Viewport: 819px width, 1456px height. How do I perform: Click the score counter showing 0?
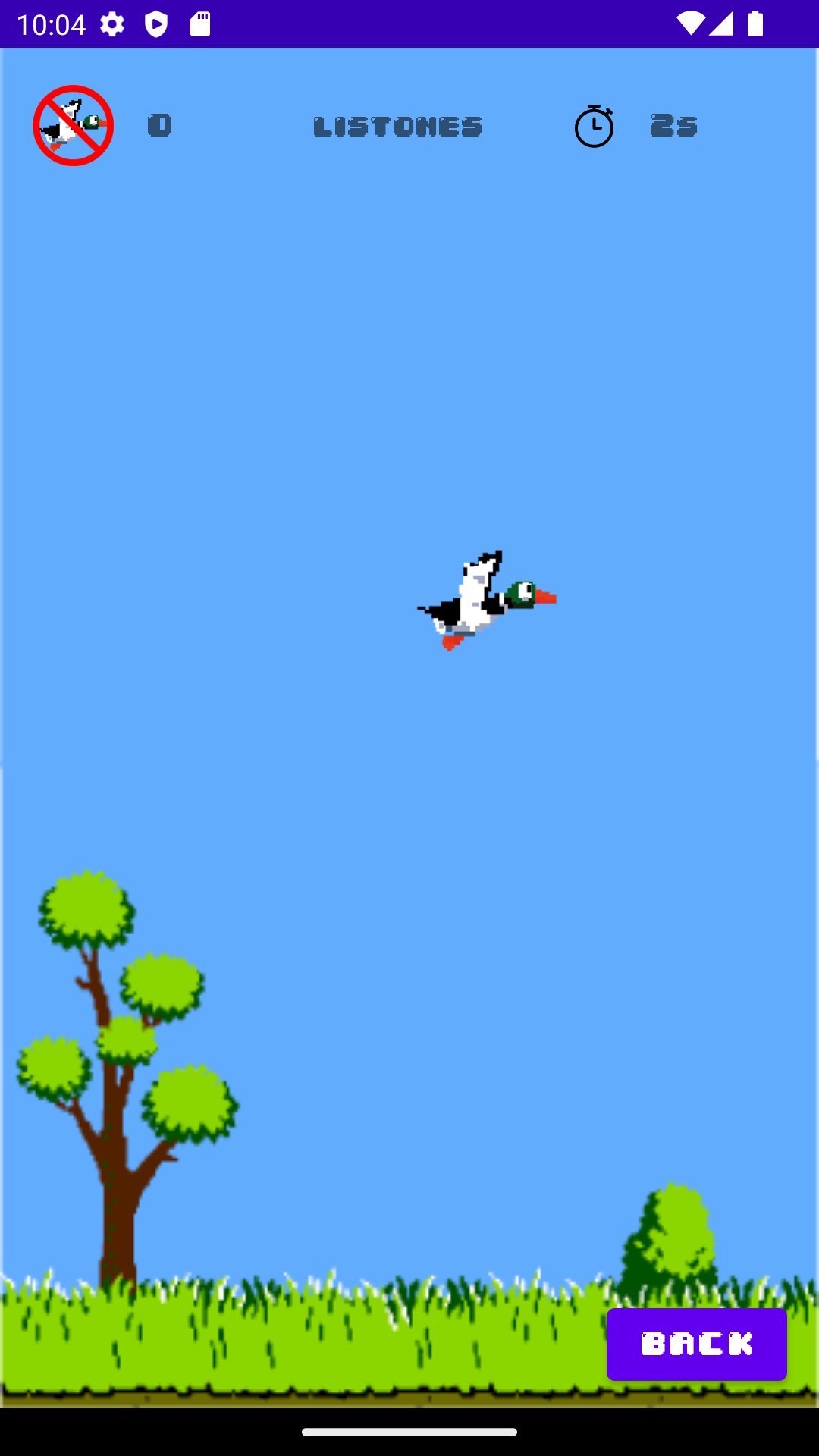pos(159,126)
